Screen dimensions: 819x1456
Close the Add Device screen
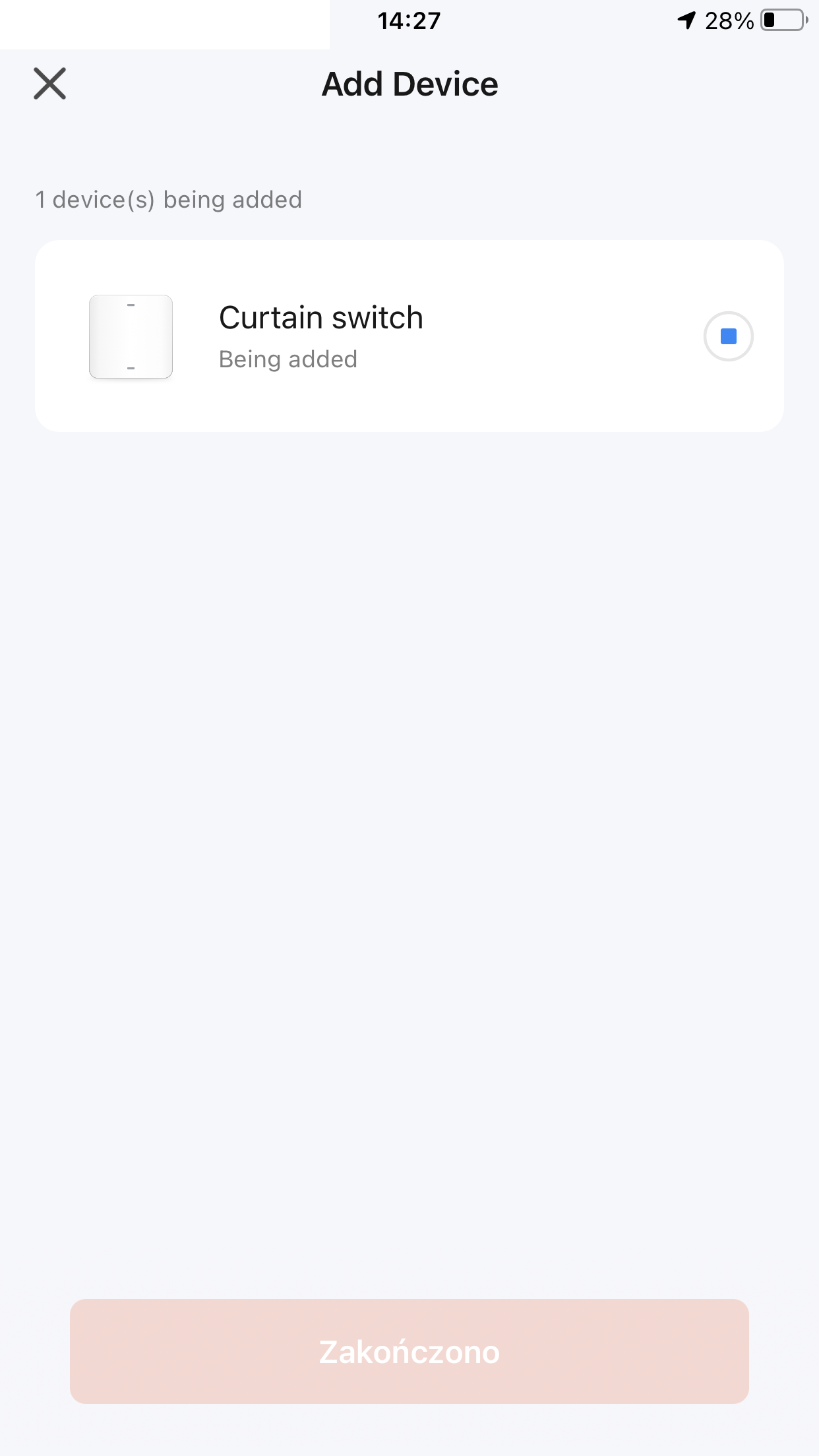(49, 84)
